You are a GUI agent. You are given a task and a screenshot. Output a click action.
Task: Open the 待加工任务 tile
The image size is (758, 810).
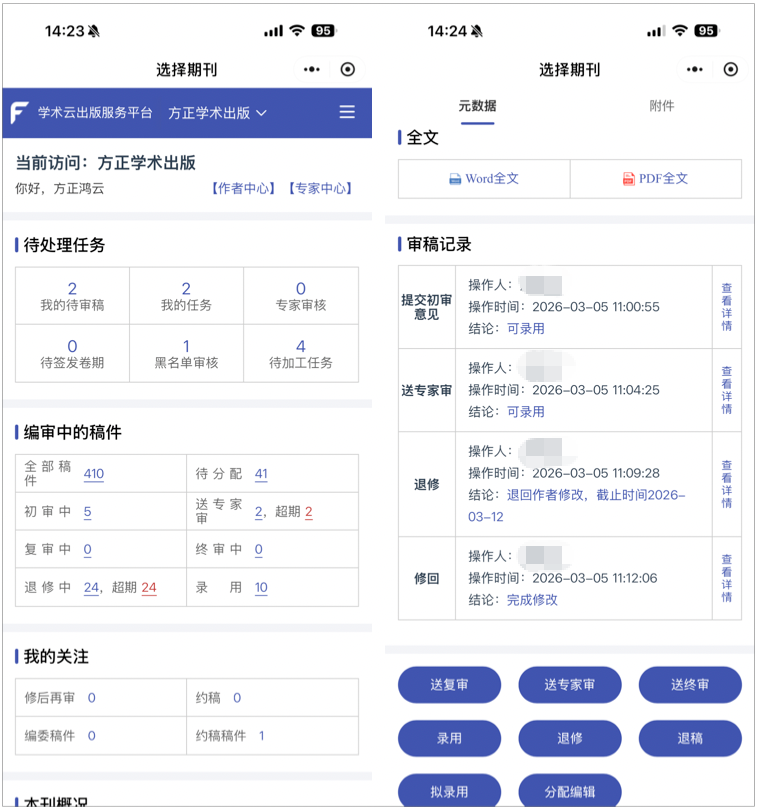pyautogui.click(x=300, y=354)
